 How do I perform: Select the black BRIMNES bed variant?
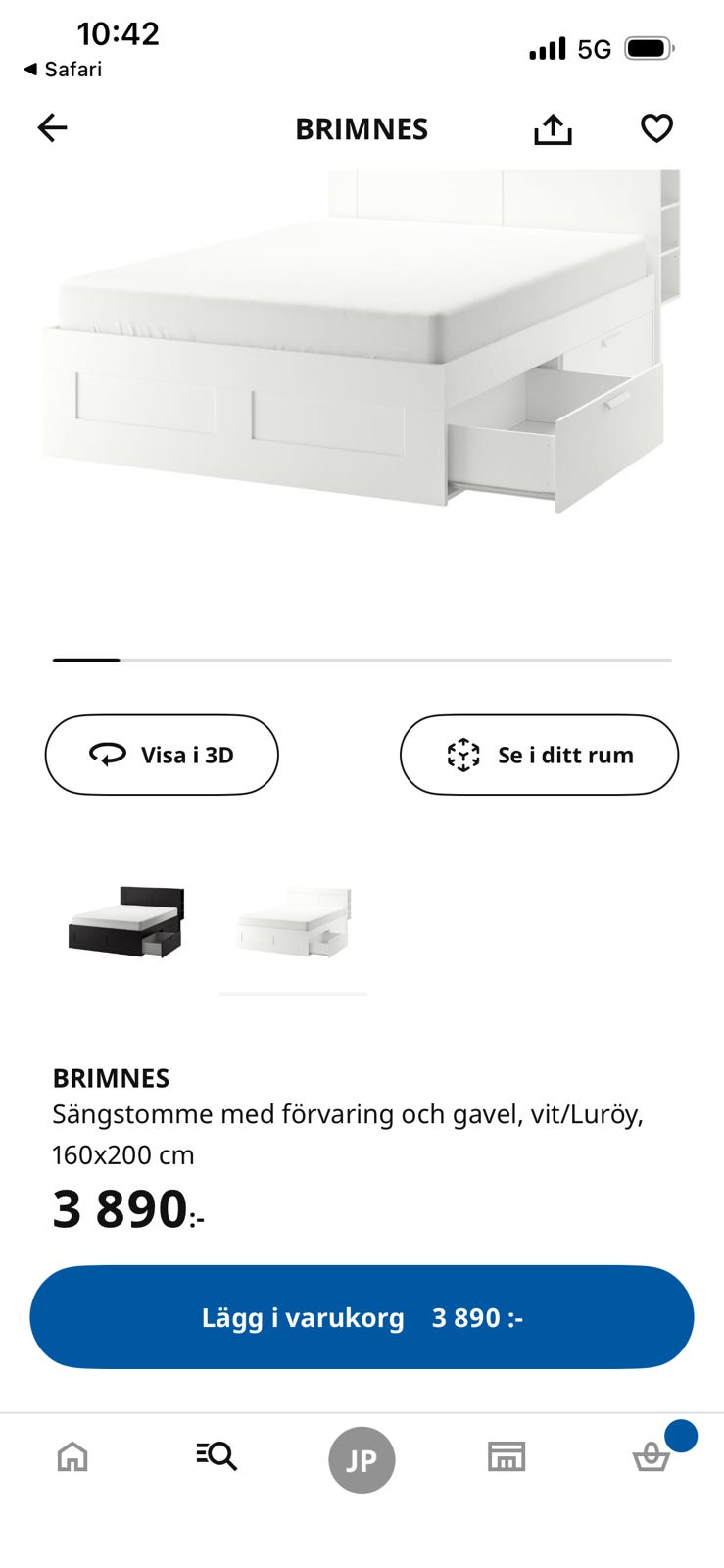pos(125,922)
